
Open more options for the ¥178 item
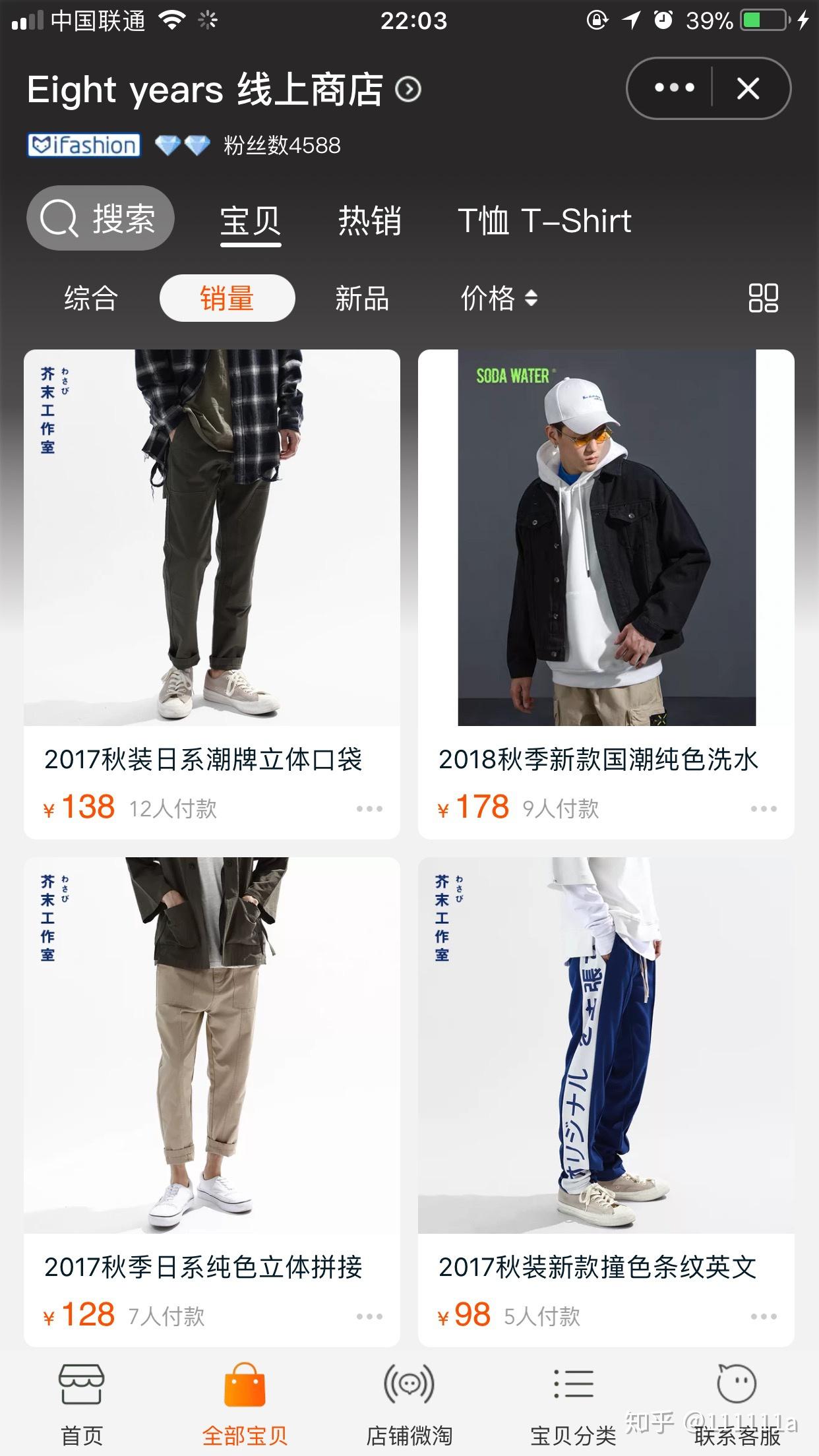coord(764,808)
